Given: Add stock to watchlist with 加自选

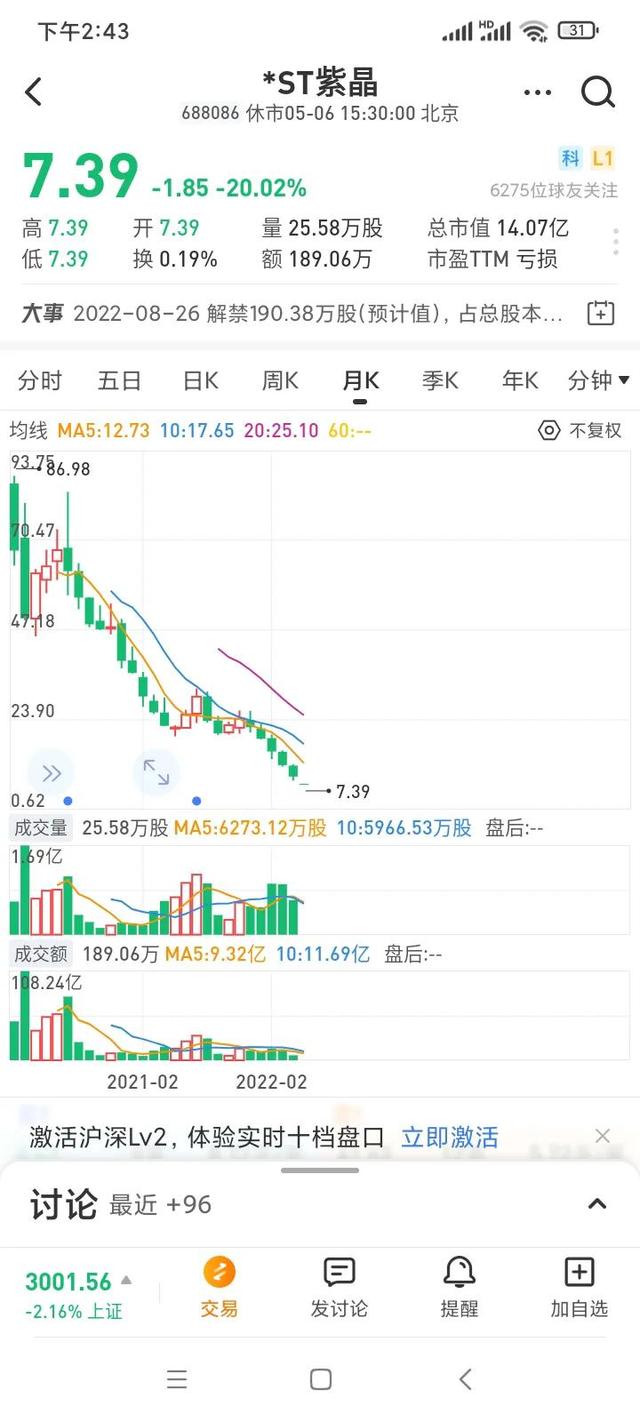Looking at the screenshot, I should [579, 1287].
